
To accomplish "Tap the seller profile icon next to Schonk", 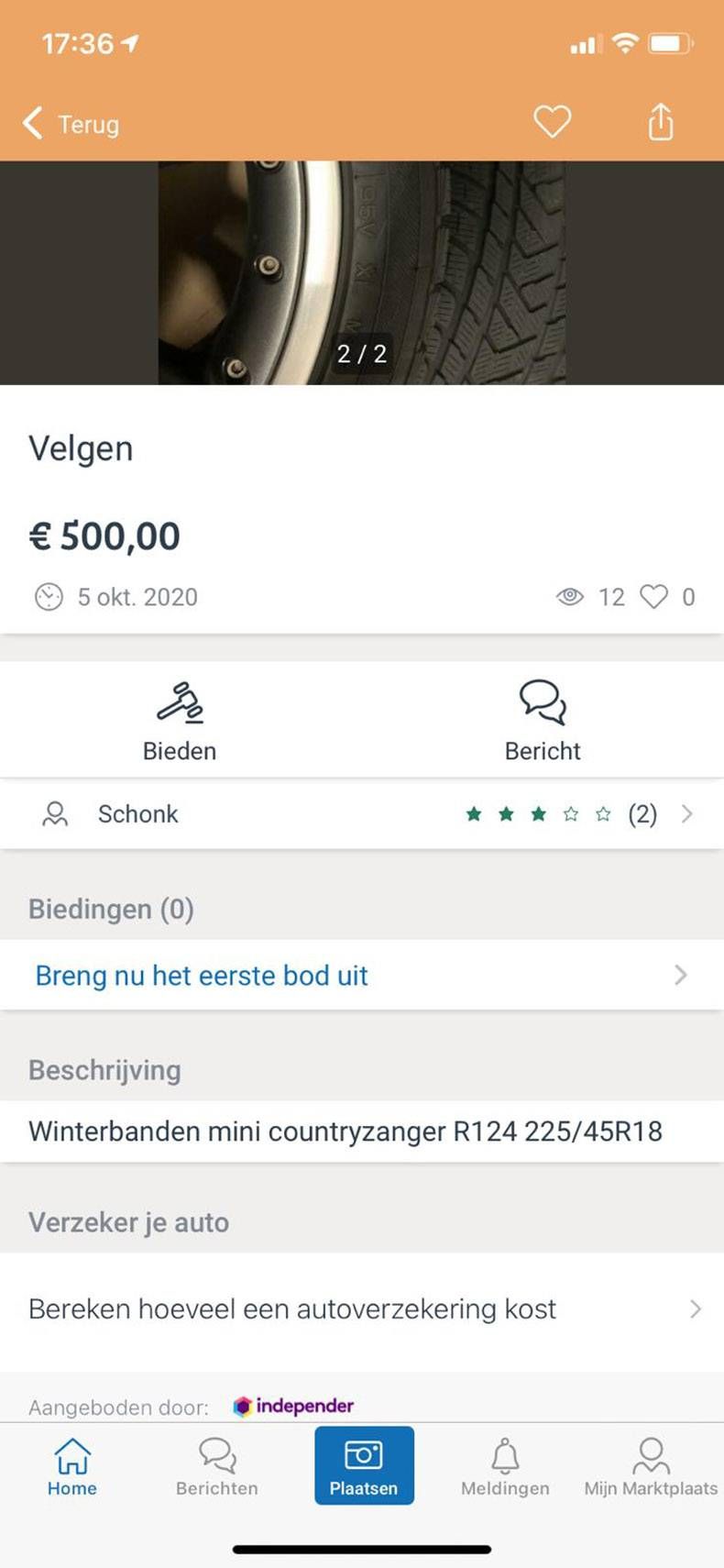I will pyautogui.click(x=56, y=814).
